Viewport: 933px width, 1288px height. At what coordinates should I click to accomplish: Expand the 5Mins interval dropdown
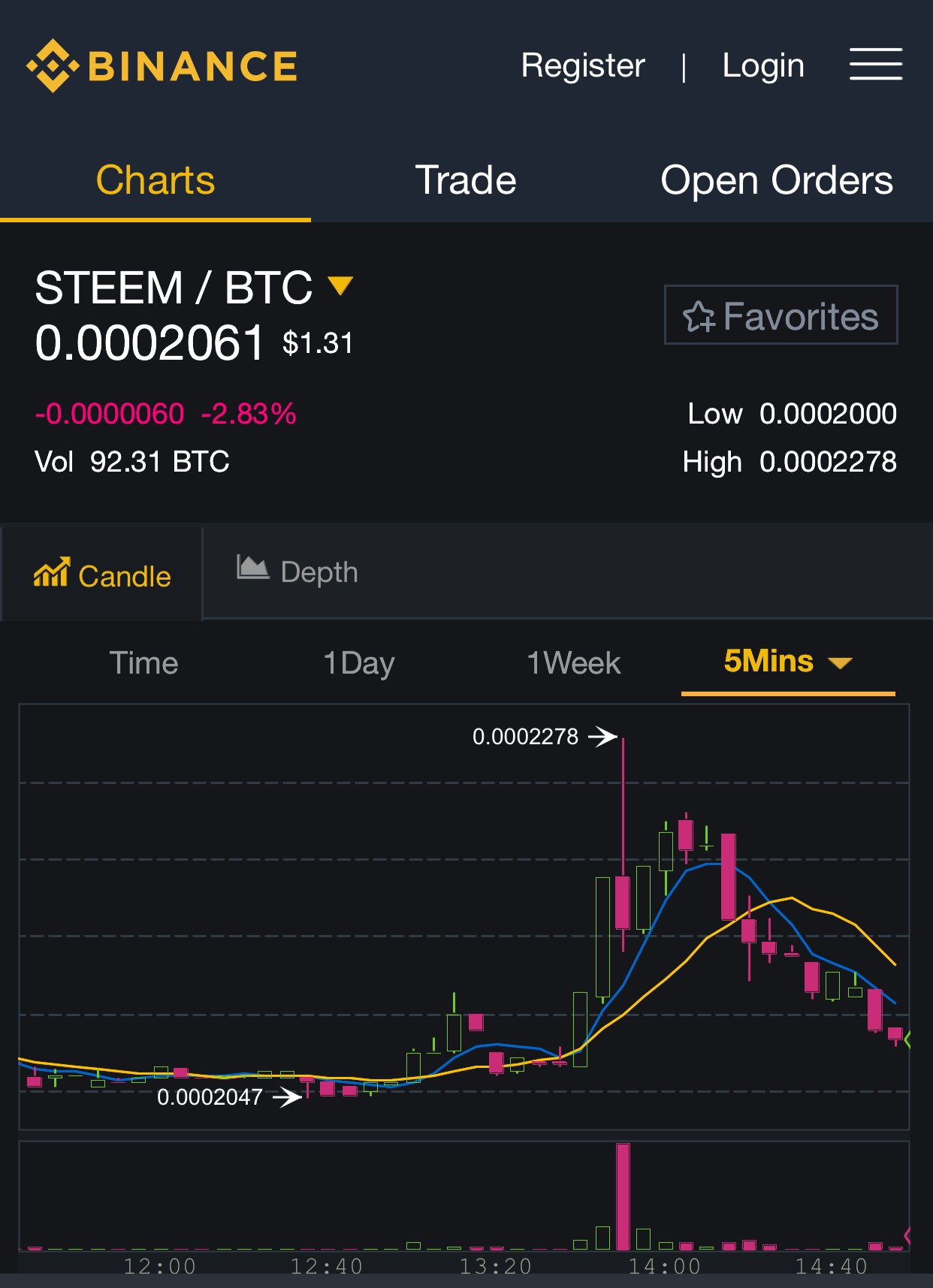tap(787, 662)
